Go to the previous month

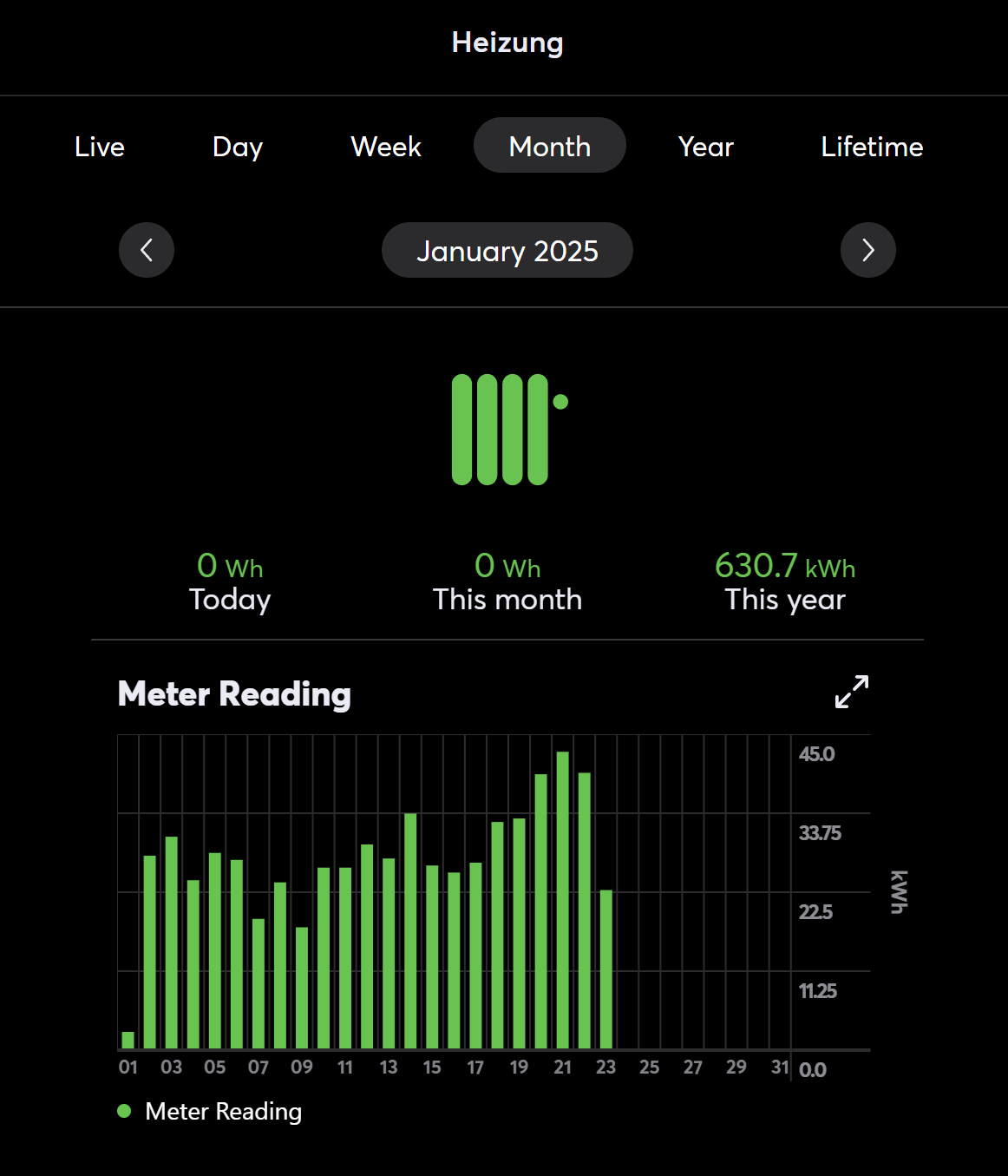147,250
